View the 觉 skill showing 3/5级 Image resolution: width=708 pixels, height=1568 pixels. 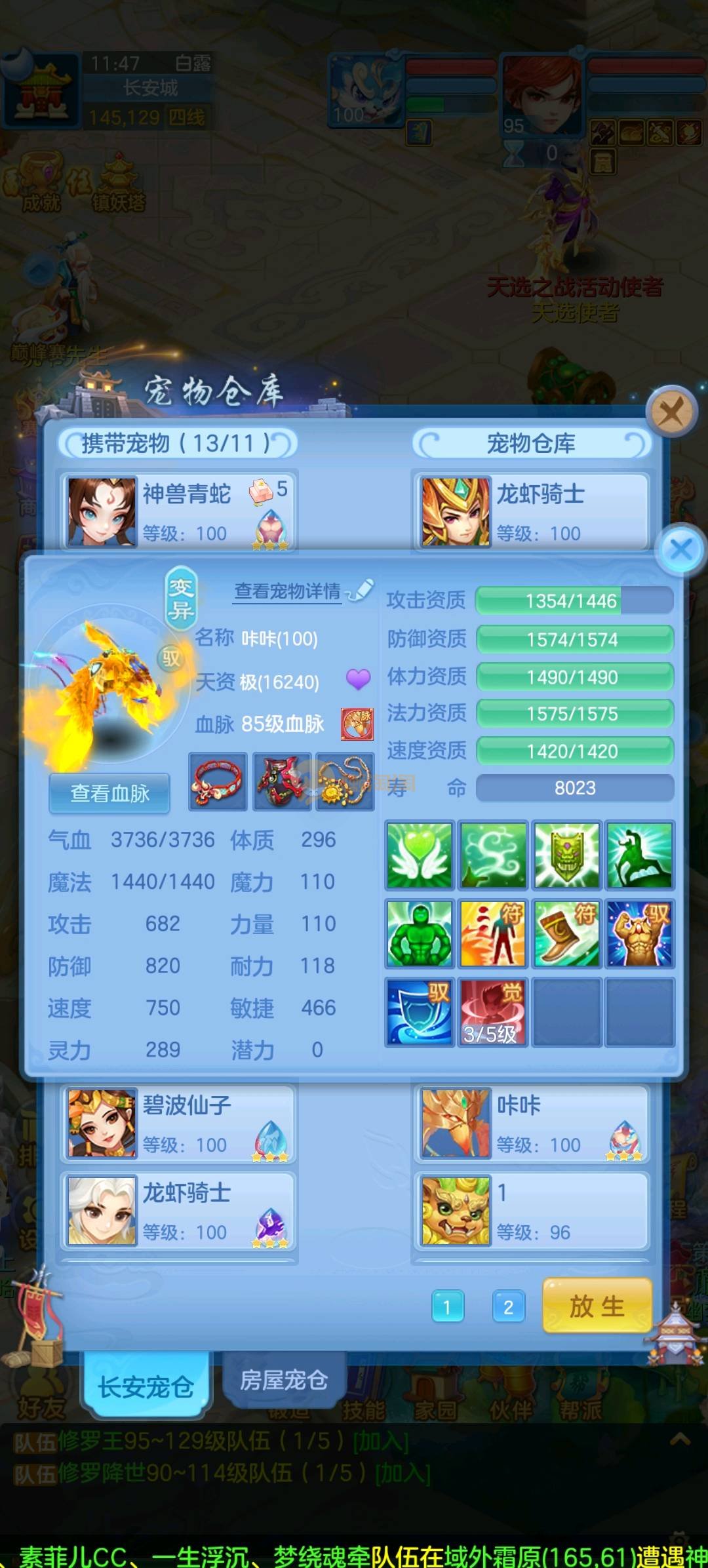492,1012
